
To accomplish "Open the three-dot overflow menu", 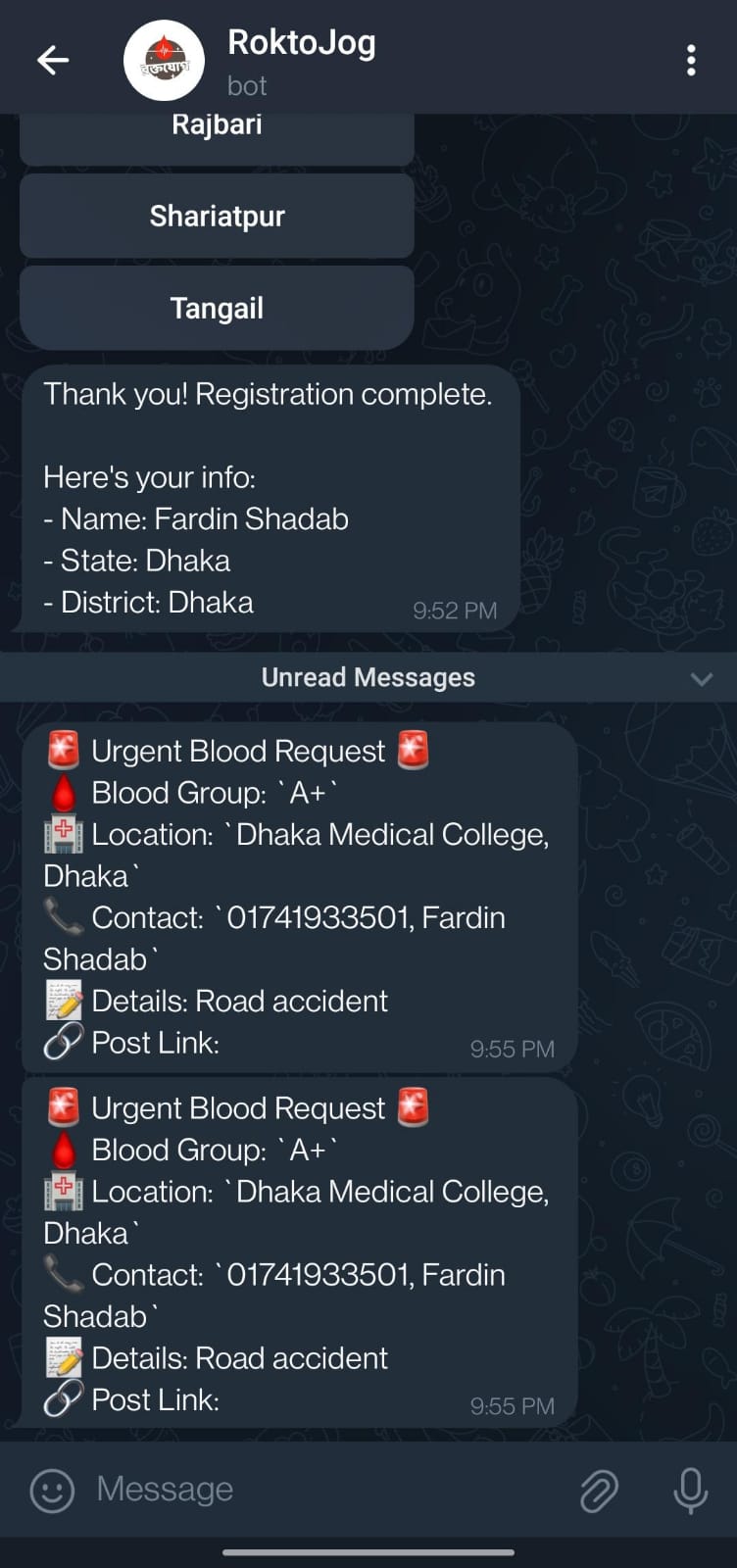I will click(x=691, y=61).
